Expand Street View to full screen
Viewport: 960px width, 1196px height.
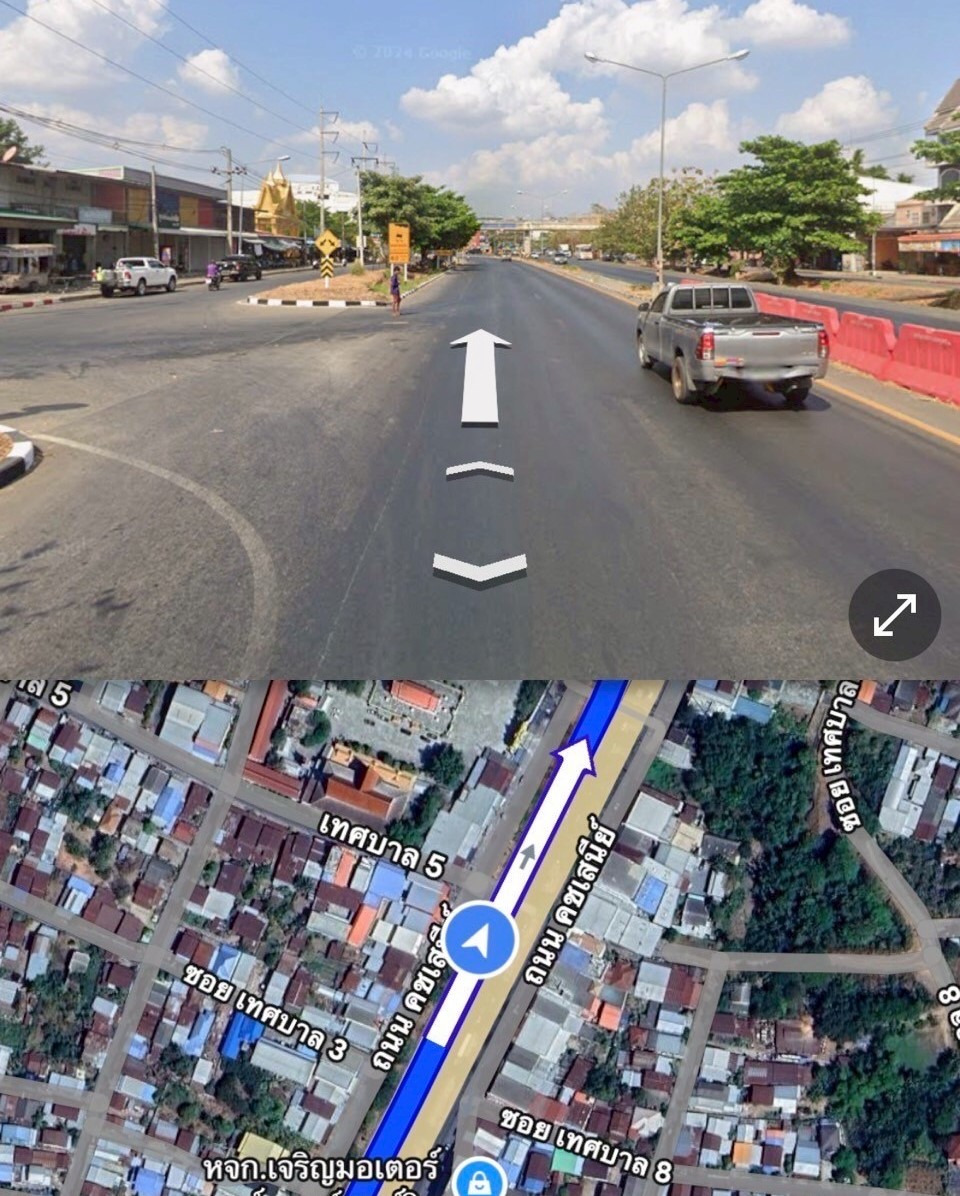pos(894,615)
